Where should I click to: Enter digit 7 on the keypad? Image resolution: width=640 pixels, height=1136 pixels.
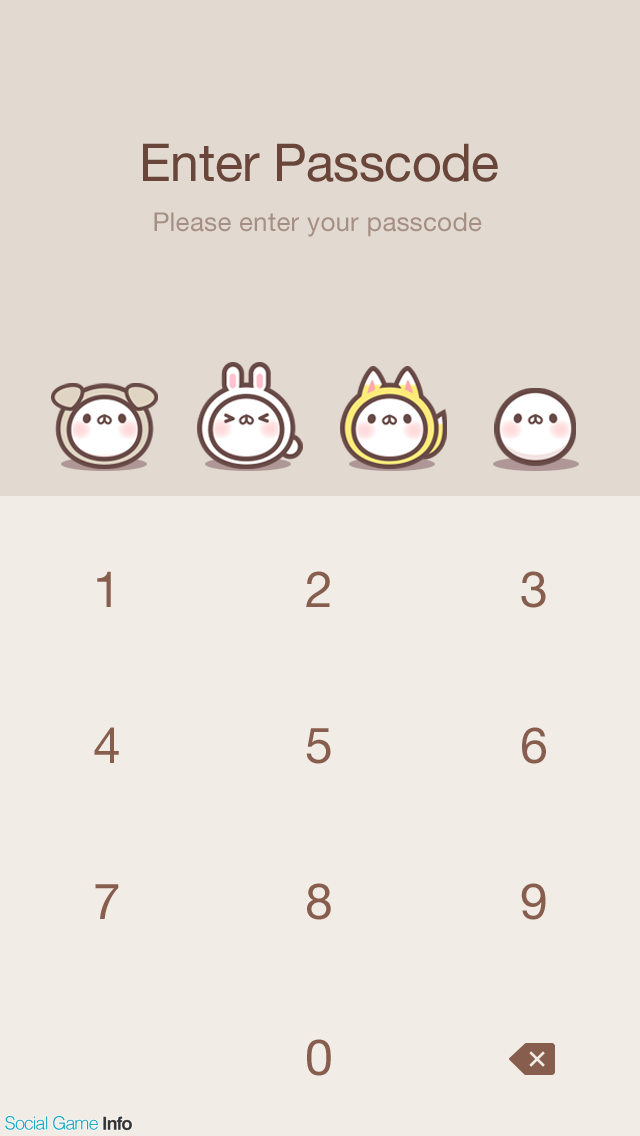pyautogui.click(x=106, y=902)
